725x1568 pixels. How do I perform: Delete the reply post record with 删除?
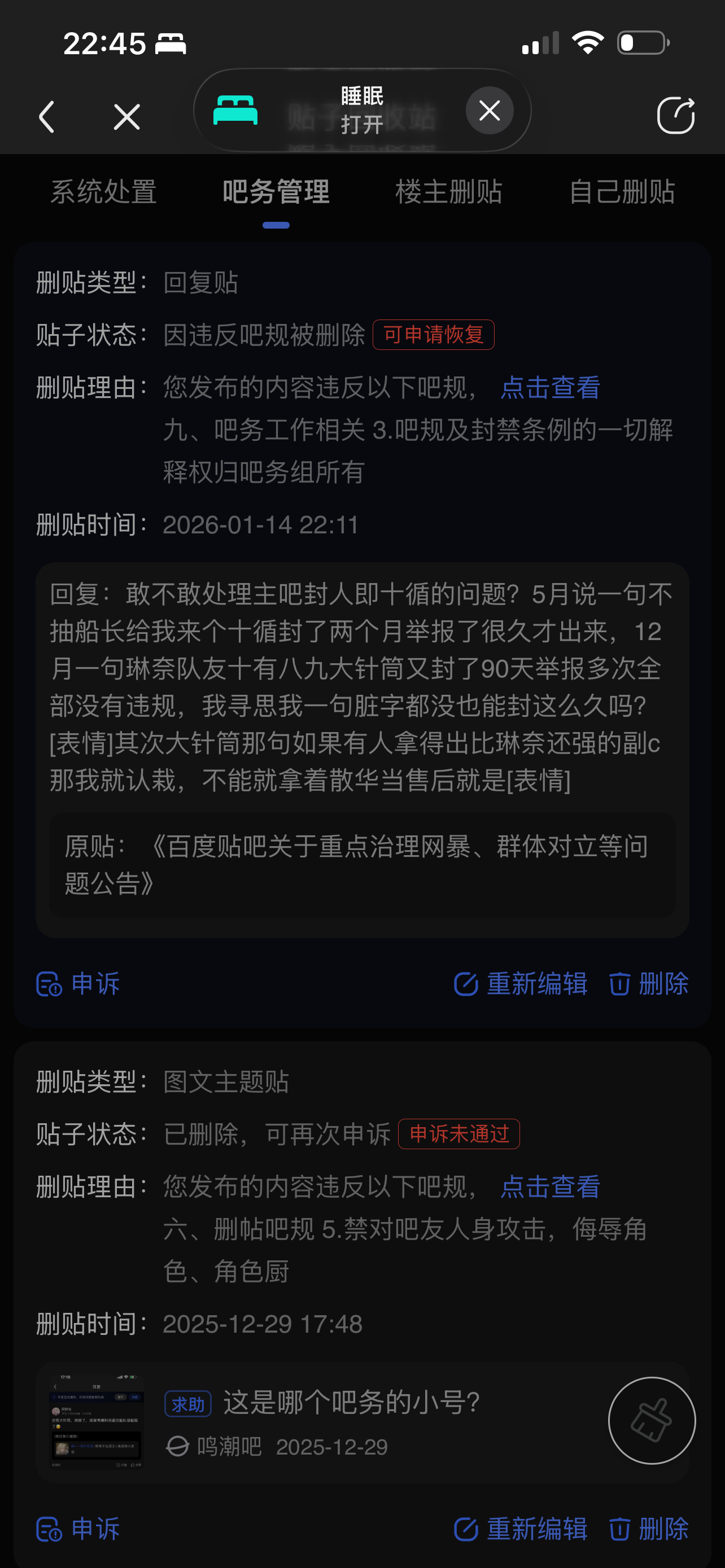pyautogui.click(x=649, y=984)
